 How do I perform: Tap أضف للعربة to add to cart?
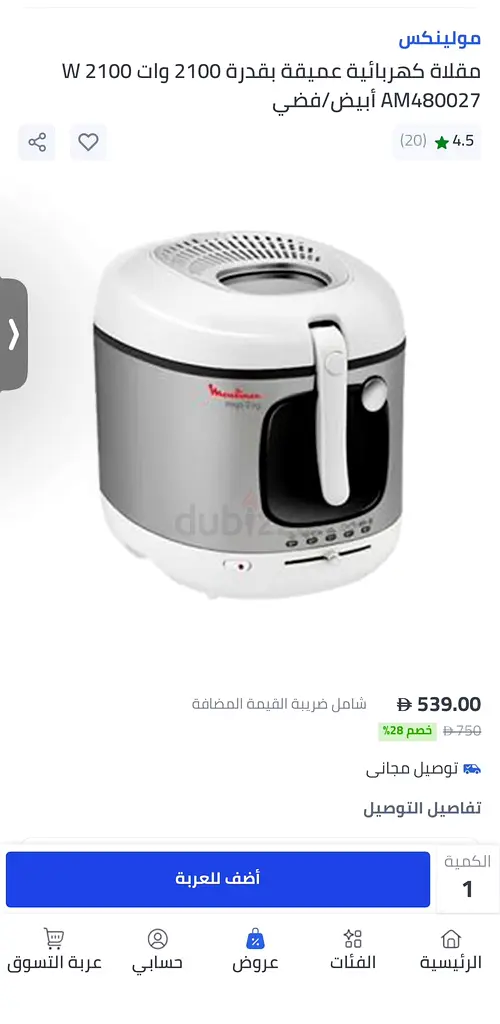click(218, 879)
